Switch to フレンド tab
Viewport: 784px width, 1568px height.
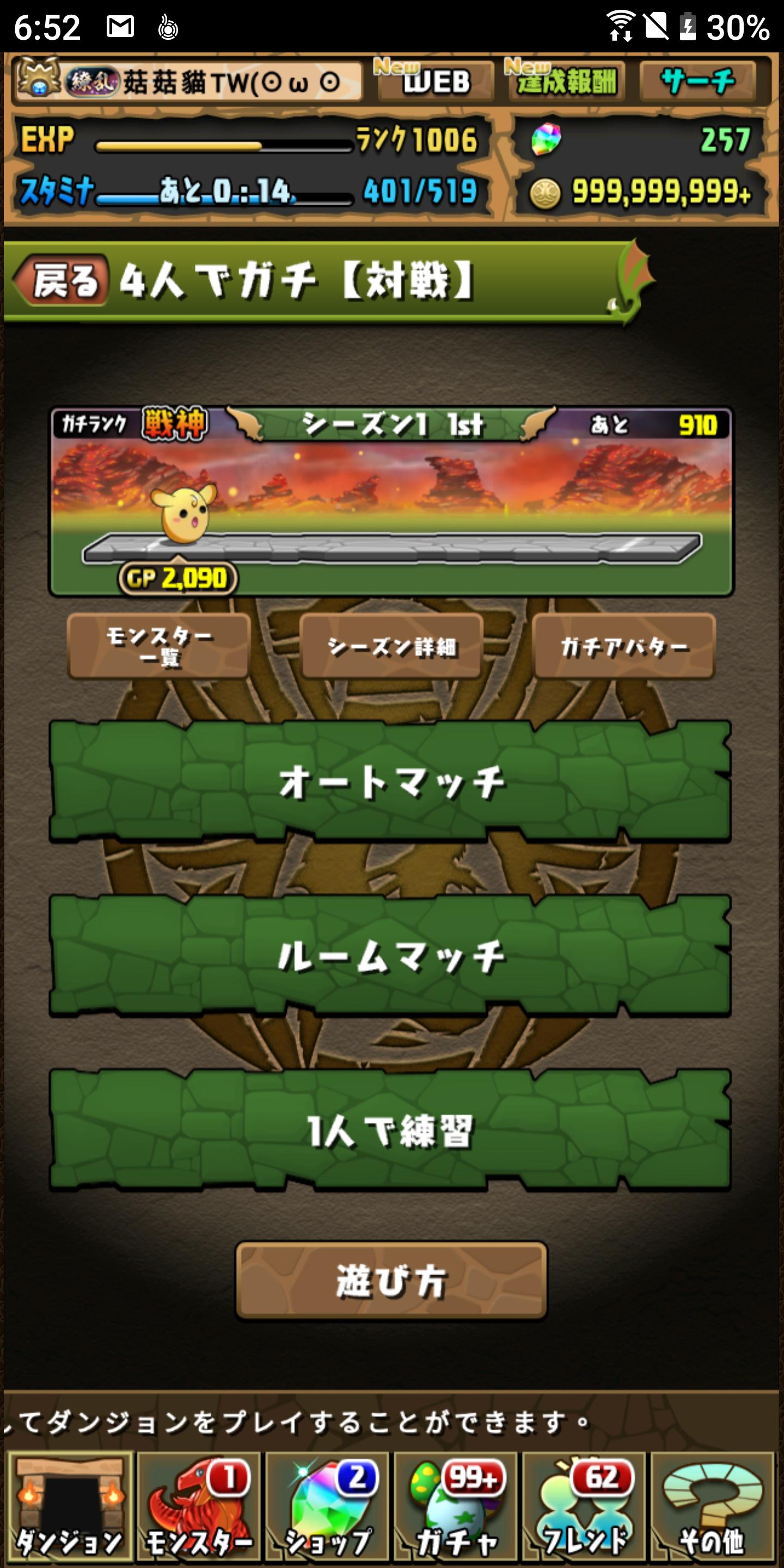click(584, 1506)
